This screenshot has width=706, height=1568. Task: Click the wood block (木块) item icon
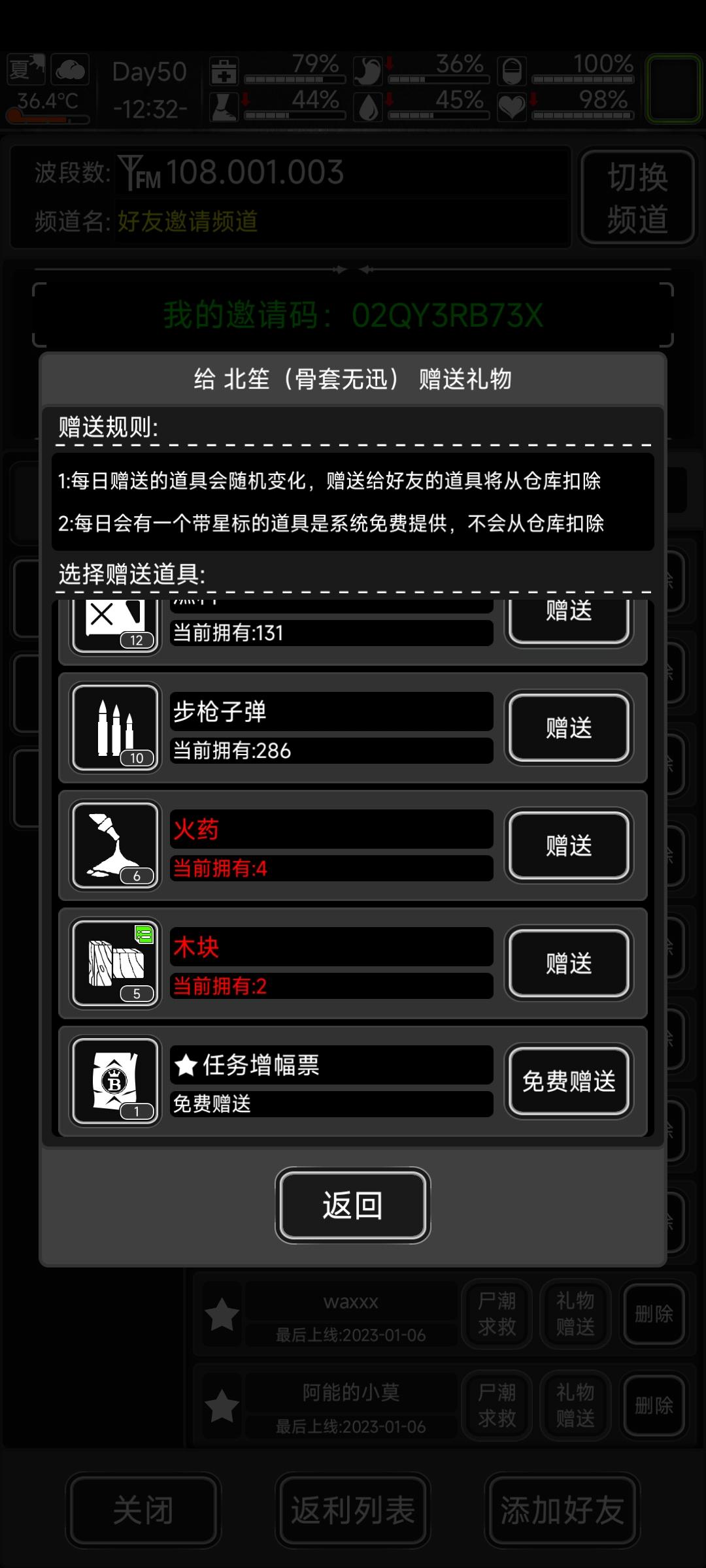coord(114,962)
